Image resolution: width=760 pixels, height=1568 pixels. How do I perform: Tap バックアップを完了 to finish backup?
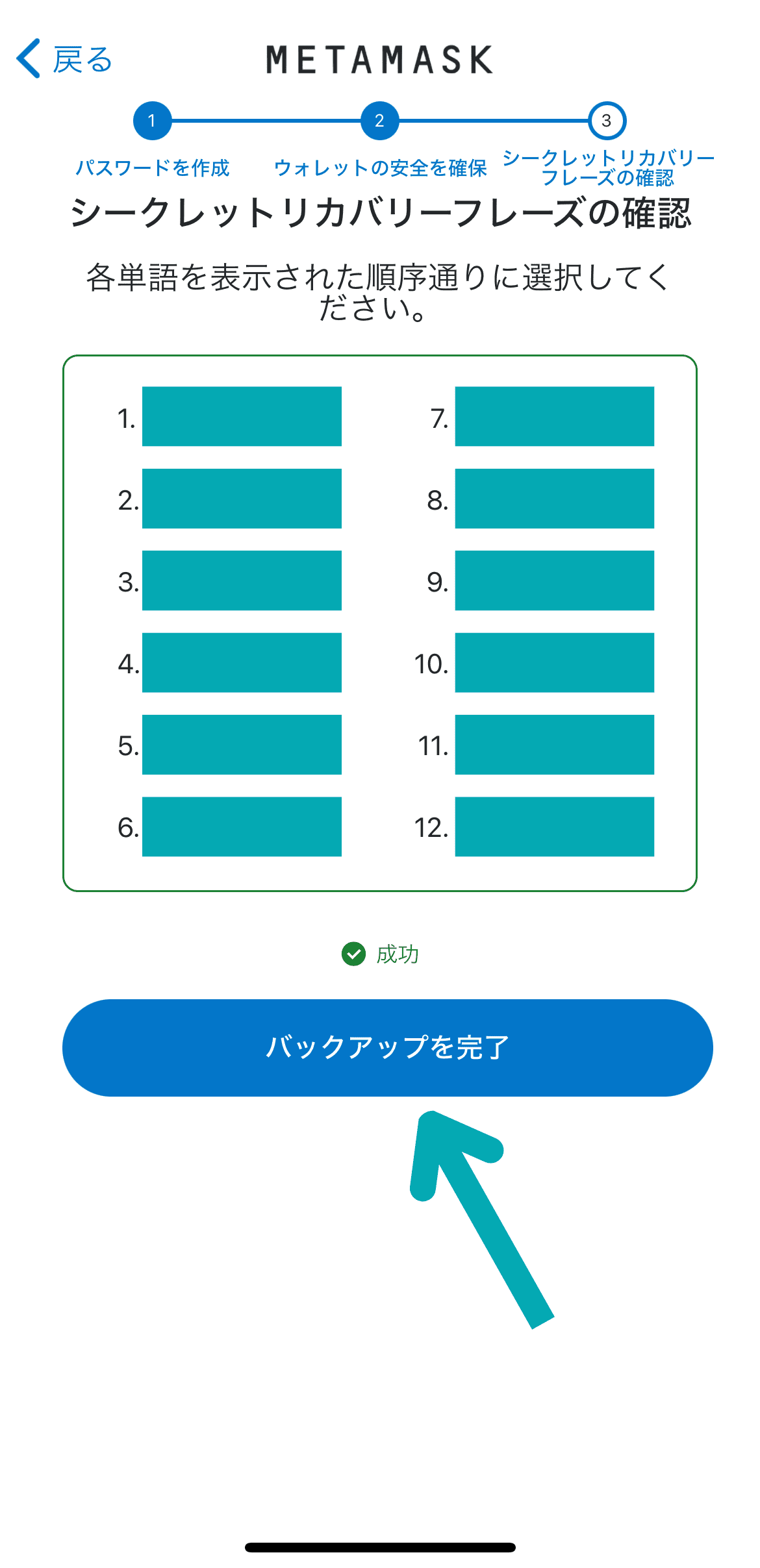pos(387,1047)
